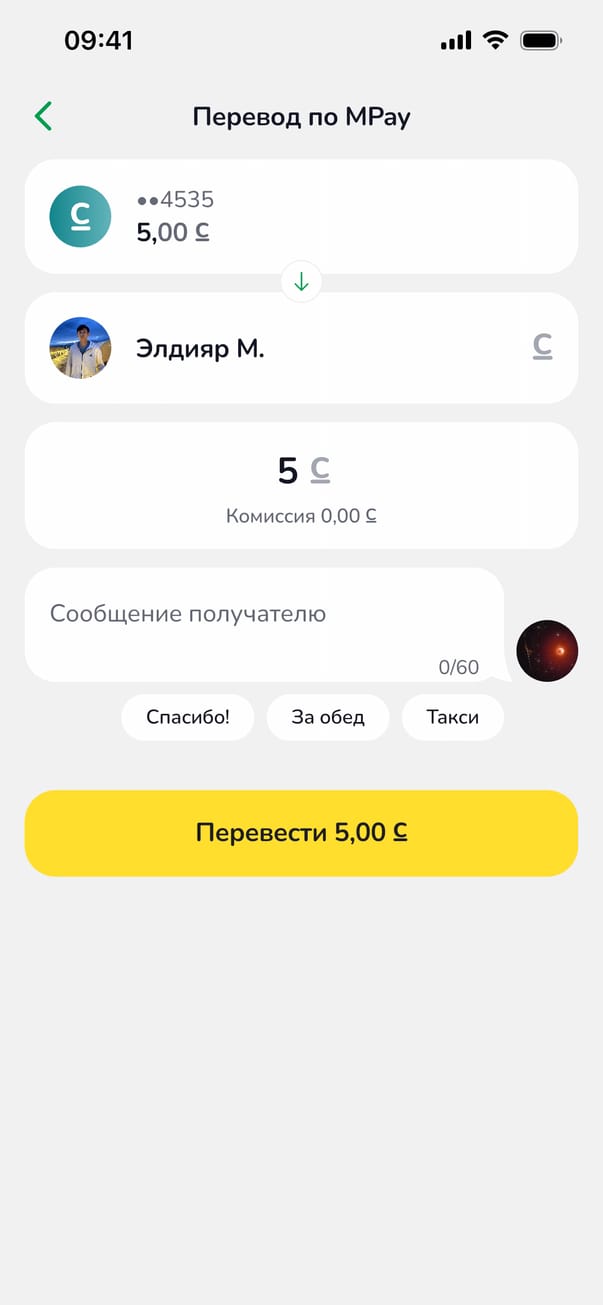The image size is (603, 1305).
Task: Open the recipient Элдияр М. card
Action: (x=300, y=348)
